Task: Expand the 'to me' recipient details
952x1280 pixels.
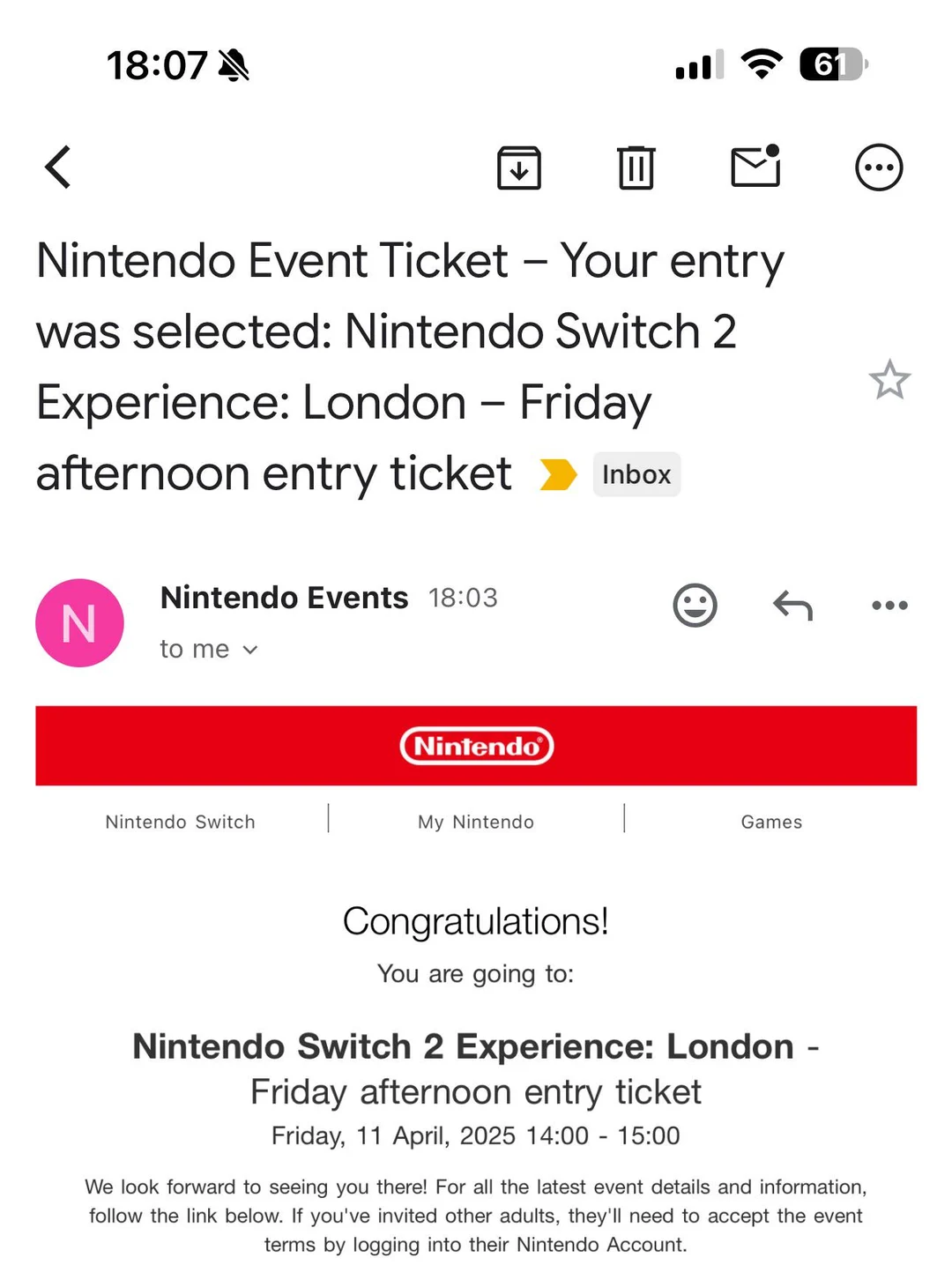Action: (209, 649)
